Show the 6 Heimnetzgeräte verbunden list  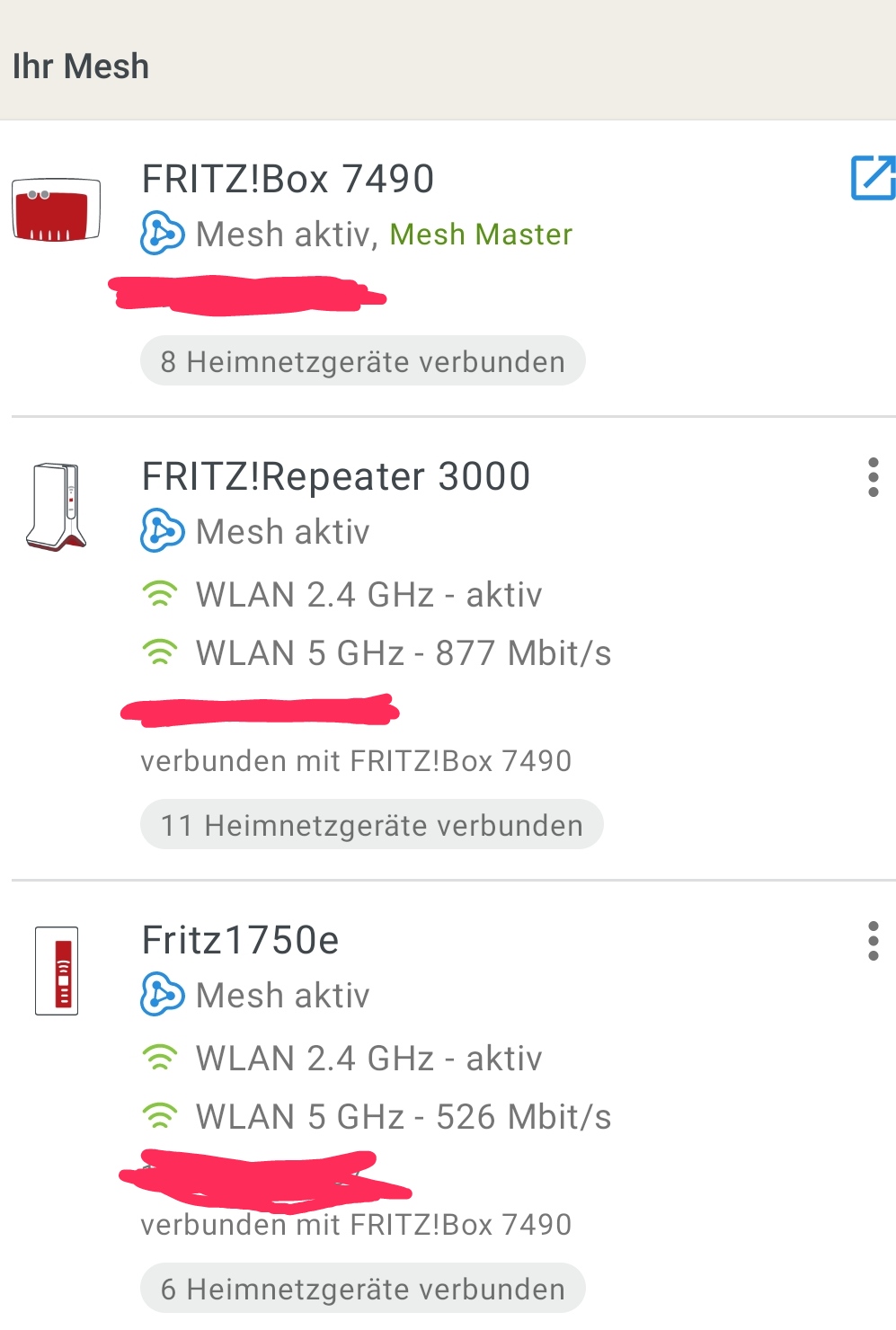[362, 1289]
